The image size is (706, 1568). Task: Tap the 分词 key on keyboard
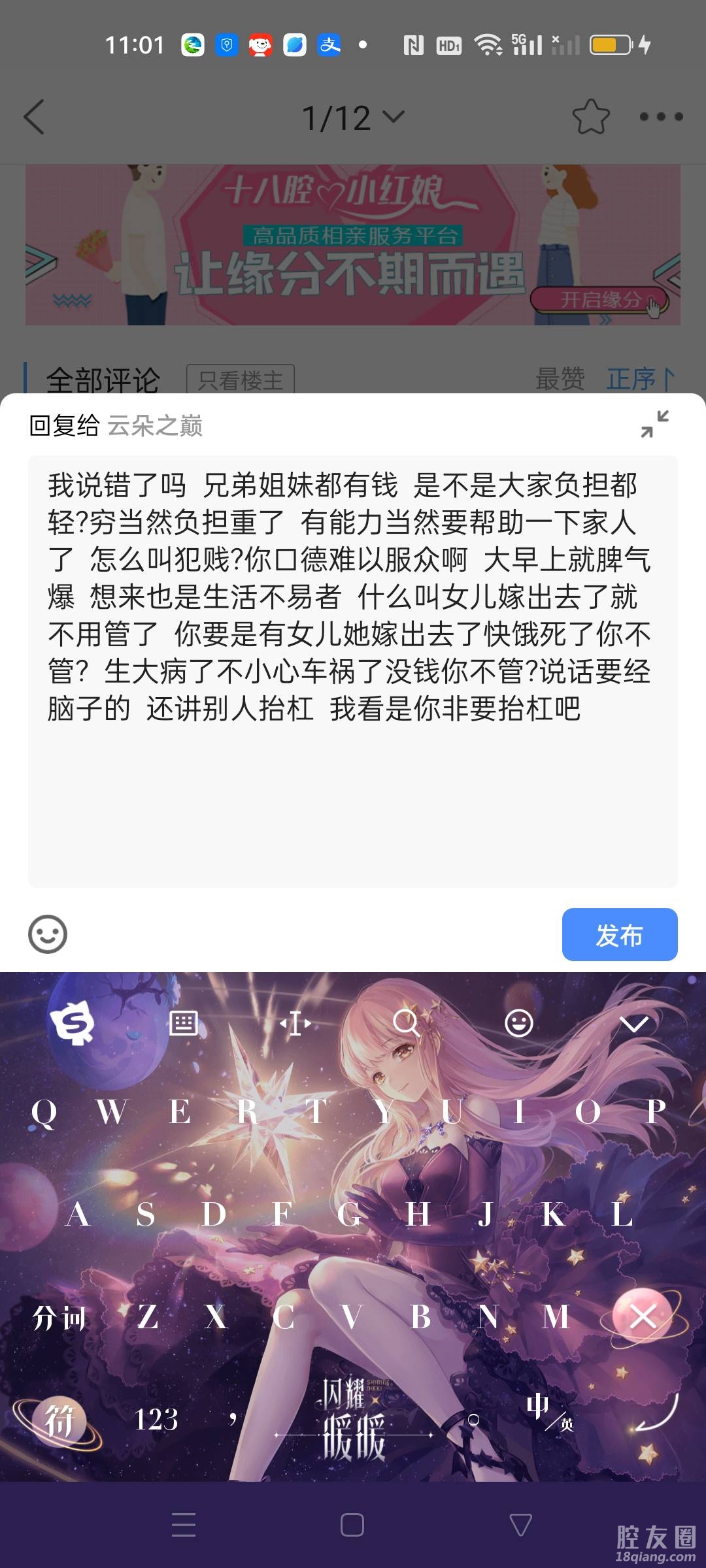[x=59, y=1317]
